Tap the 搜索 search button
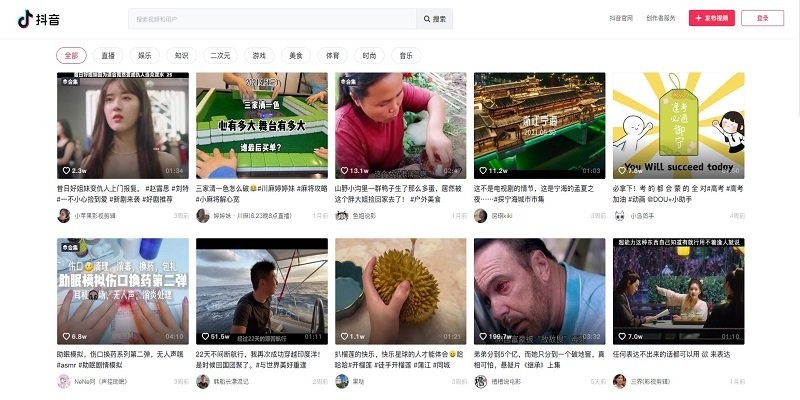The image size is (800, 400). [434, 18]
